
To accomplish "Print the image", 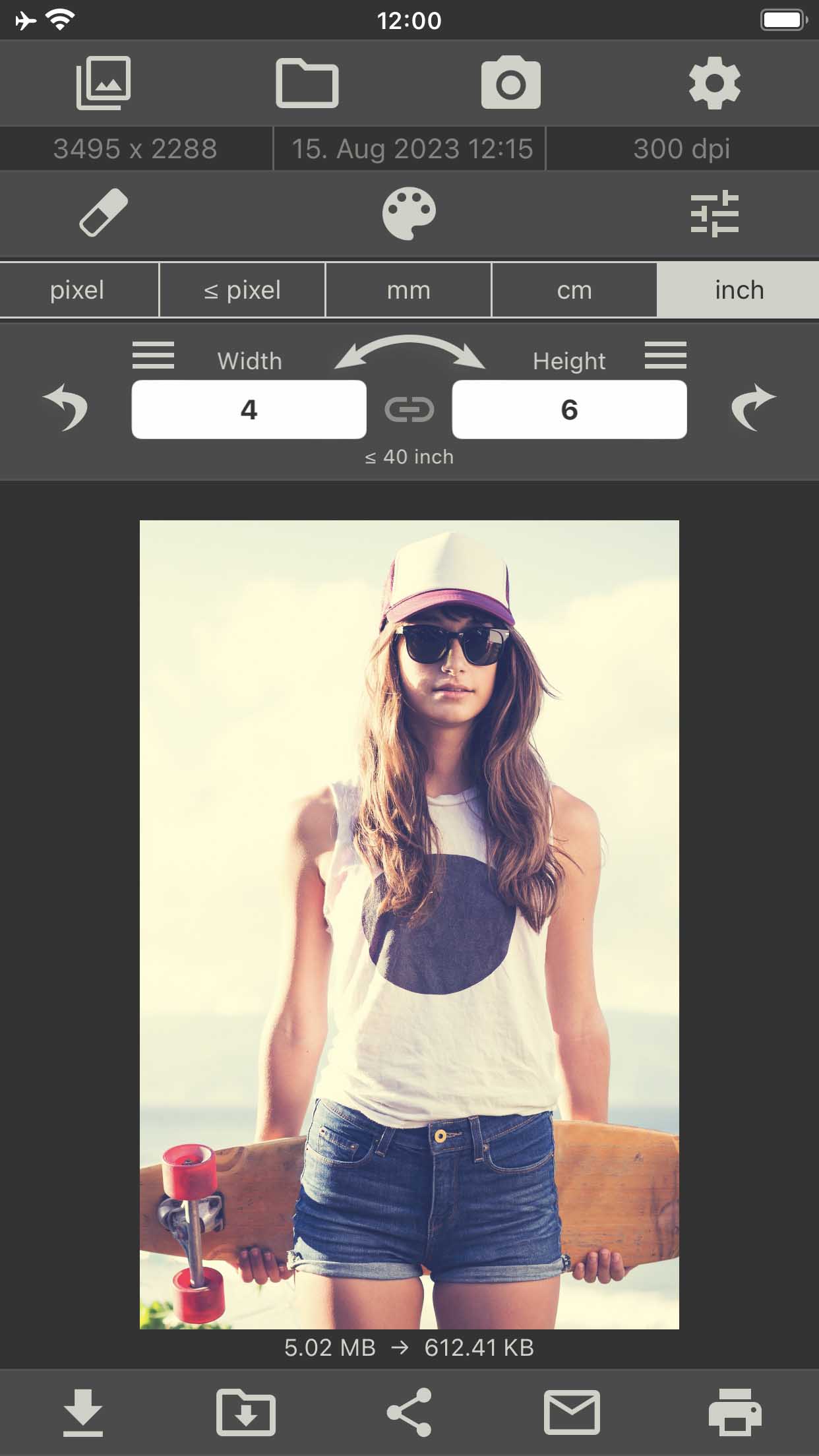I will tap(735, 1412).
